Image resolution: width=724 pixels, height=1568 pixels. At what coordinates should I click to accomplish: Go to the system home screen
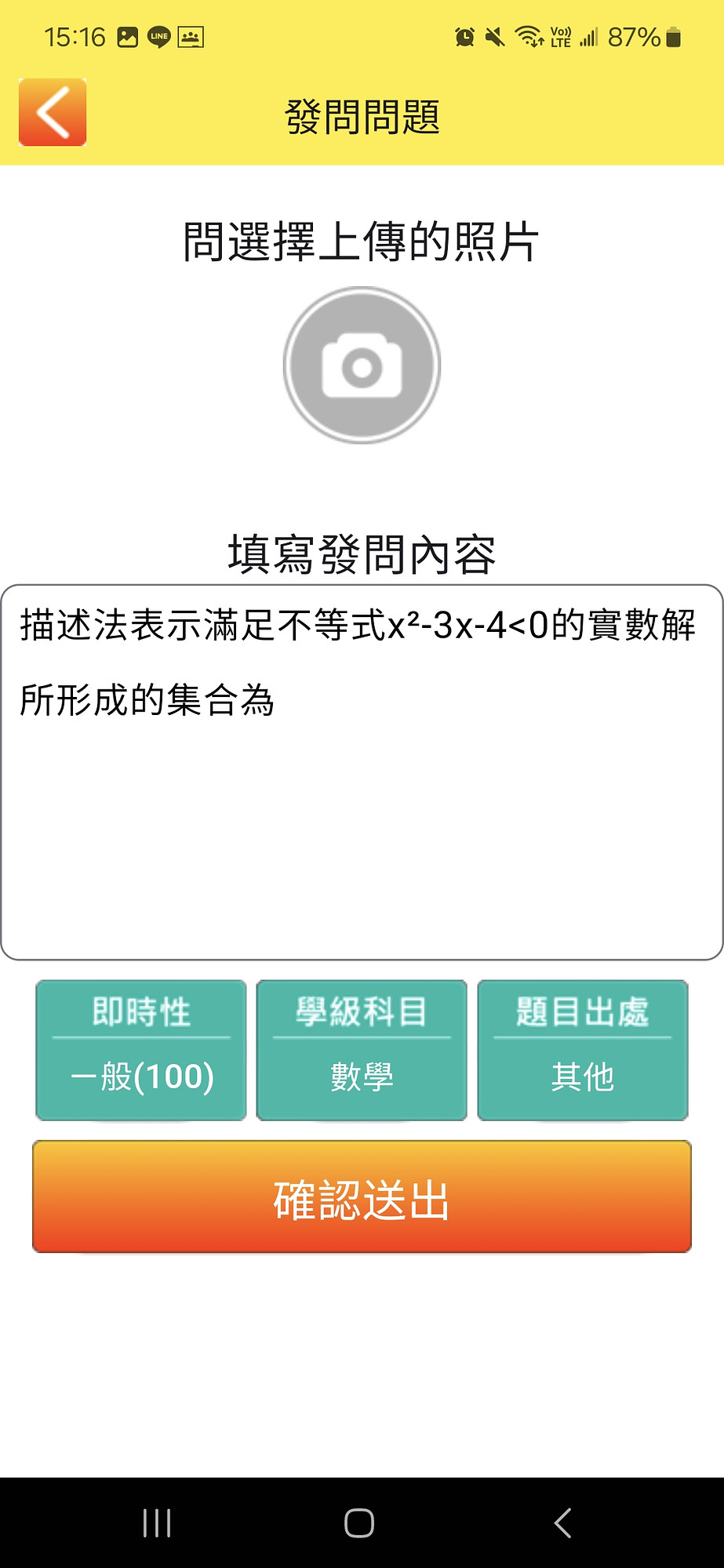[x=359, y=1523]
